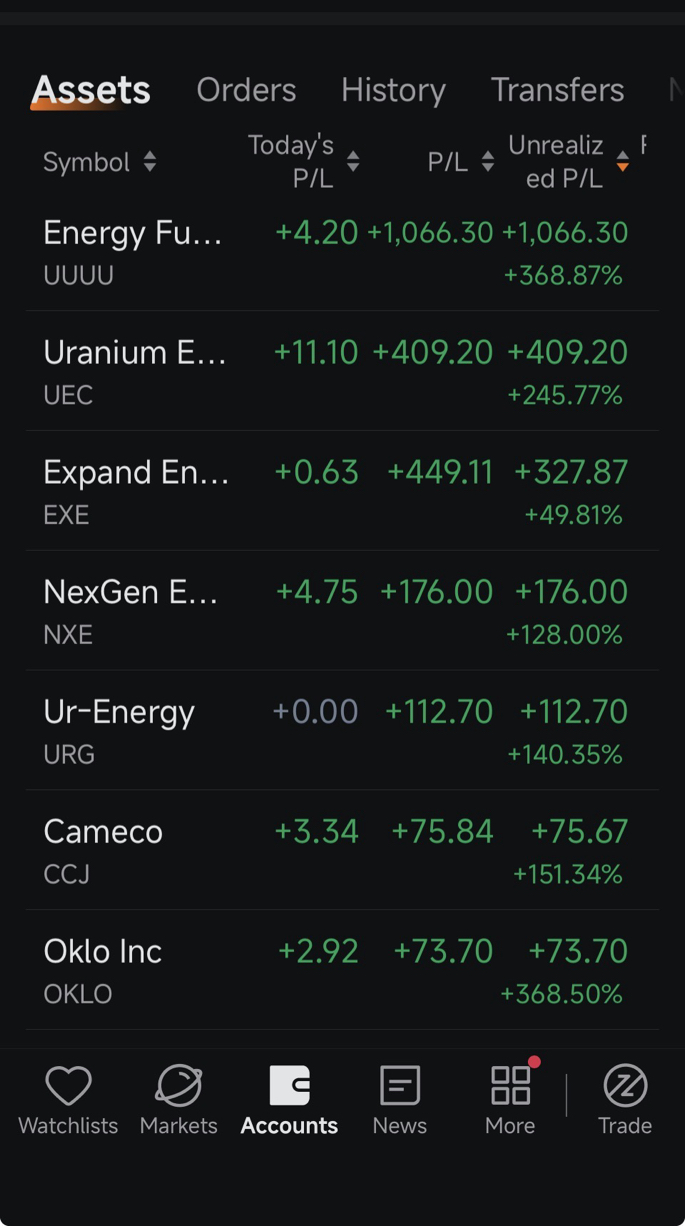Open the Energy Fuels UUUU position
This screenshot has width=685, height=1226.
pyautogui.click(x=342, y=251)
